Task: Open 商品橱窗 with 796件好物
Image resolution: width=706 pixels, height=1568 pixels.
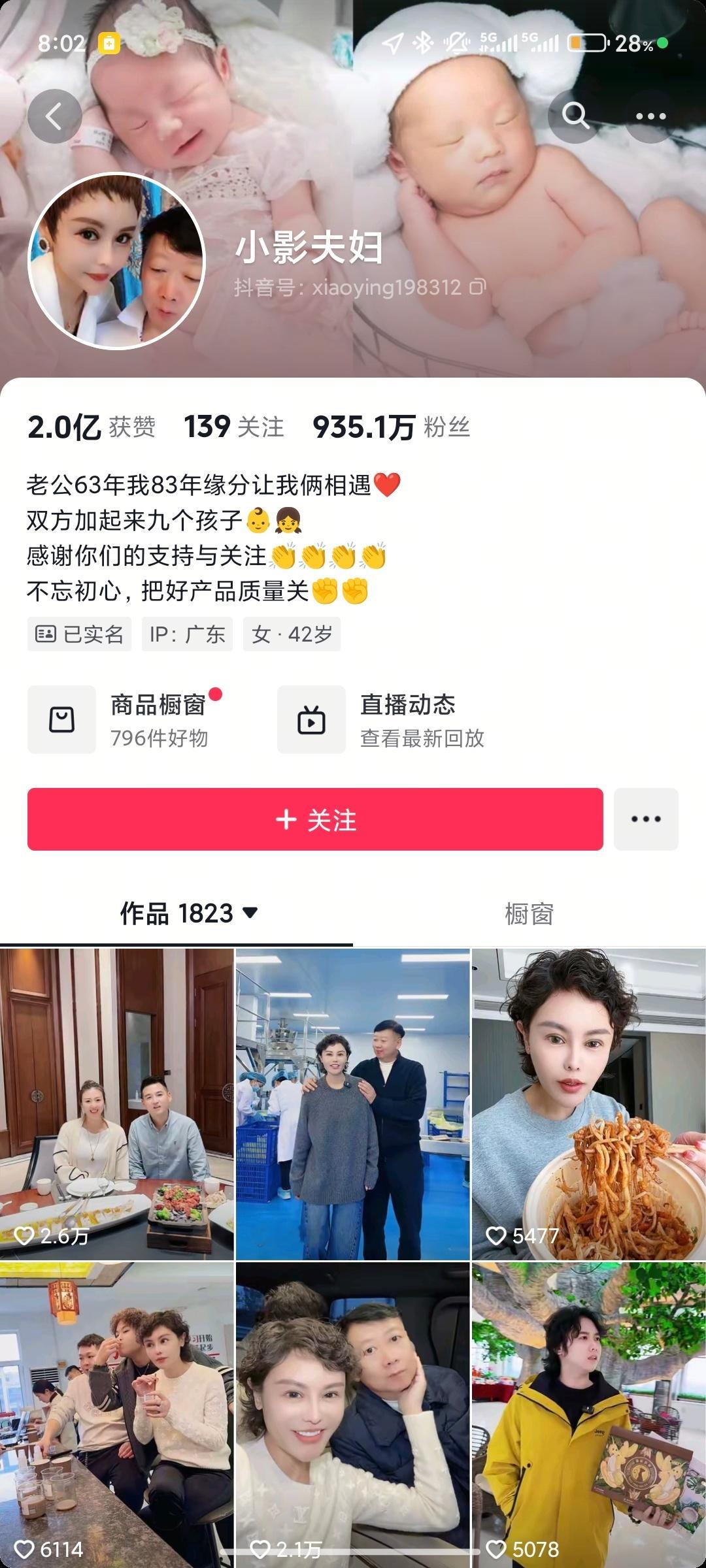Action: coord(126,719)
